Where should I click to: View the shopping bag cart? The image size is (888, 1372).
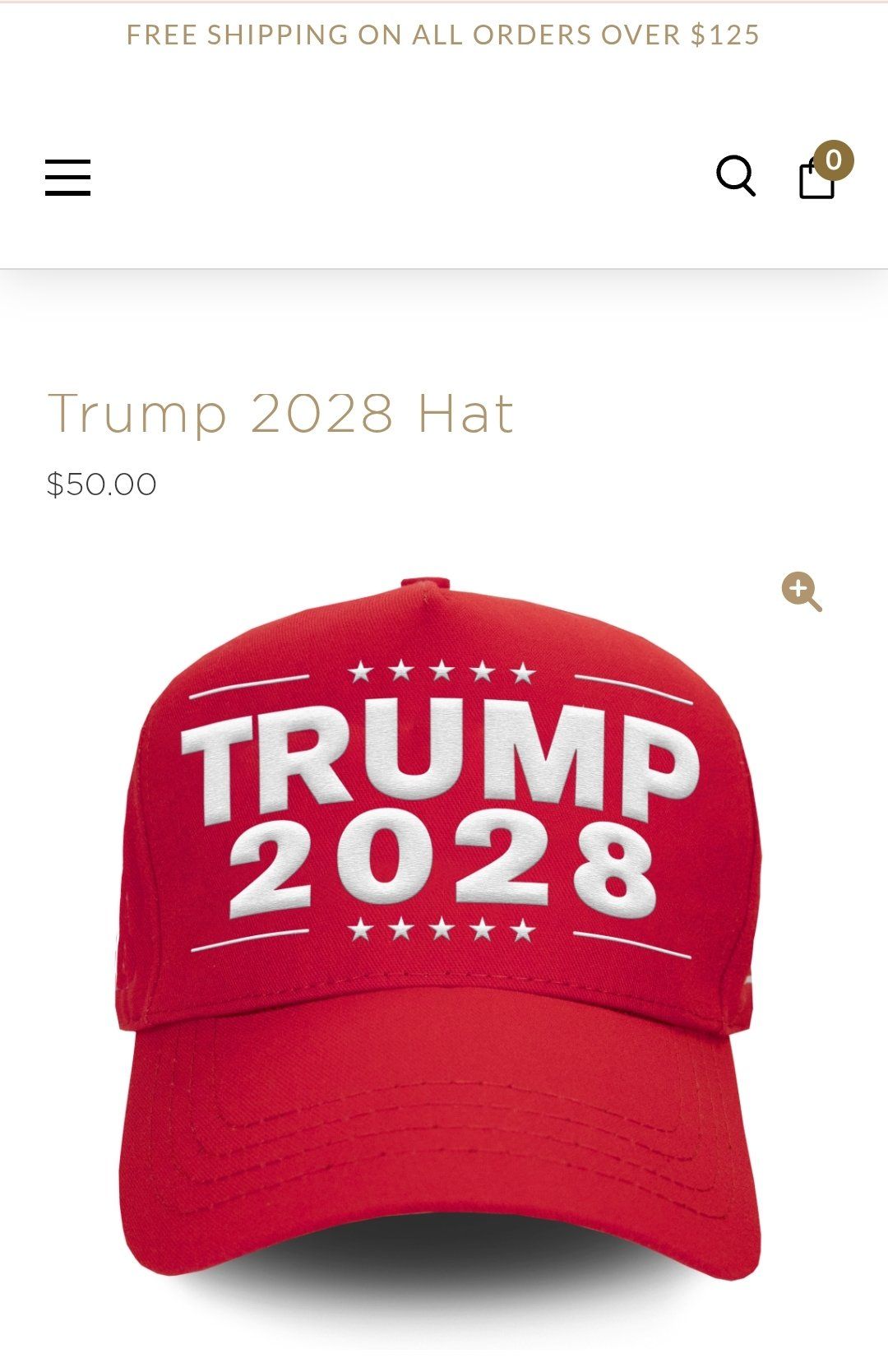818,178
